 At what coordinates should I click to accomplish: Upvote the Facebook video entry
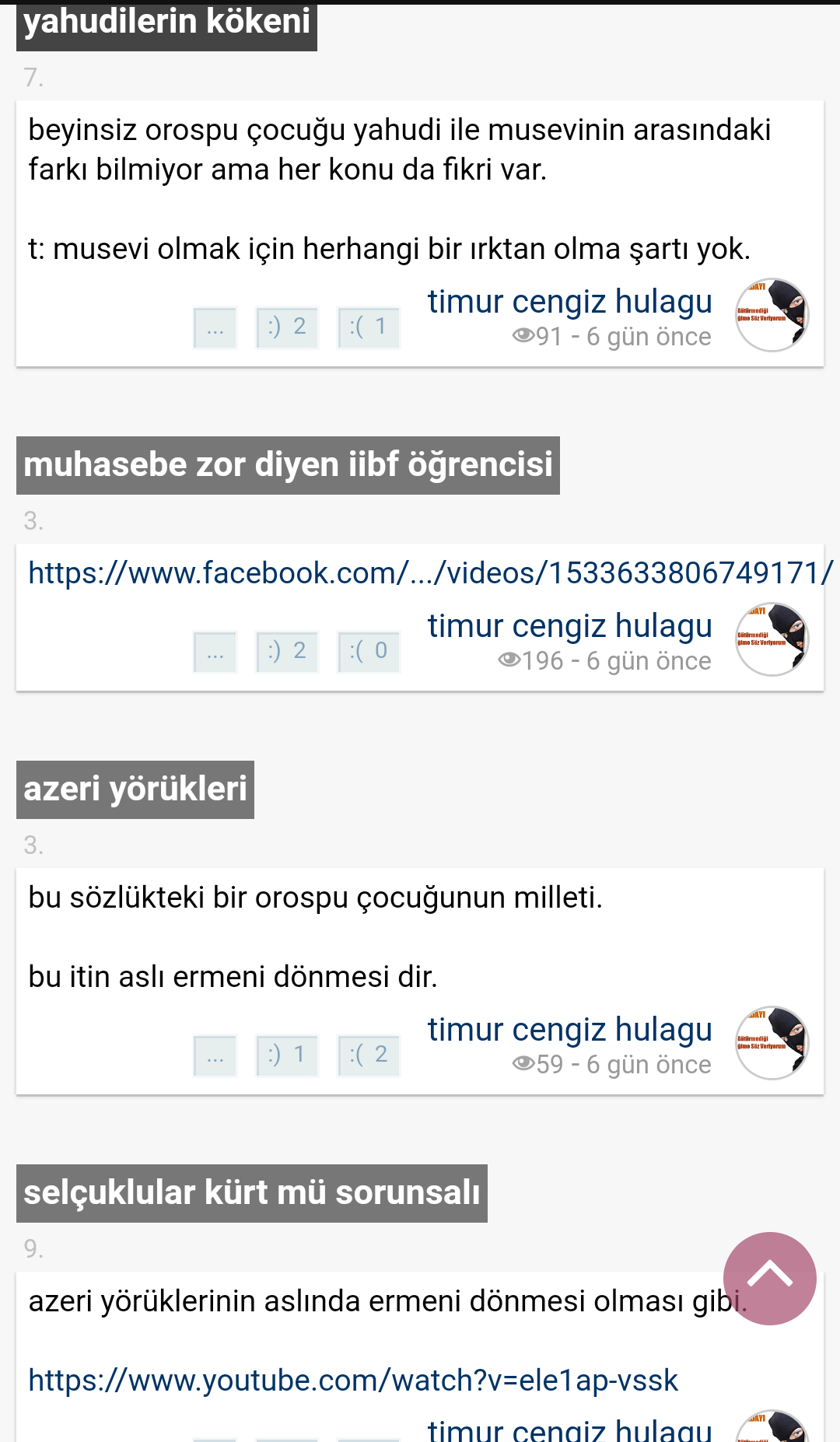click(287, 652)
